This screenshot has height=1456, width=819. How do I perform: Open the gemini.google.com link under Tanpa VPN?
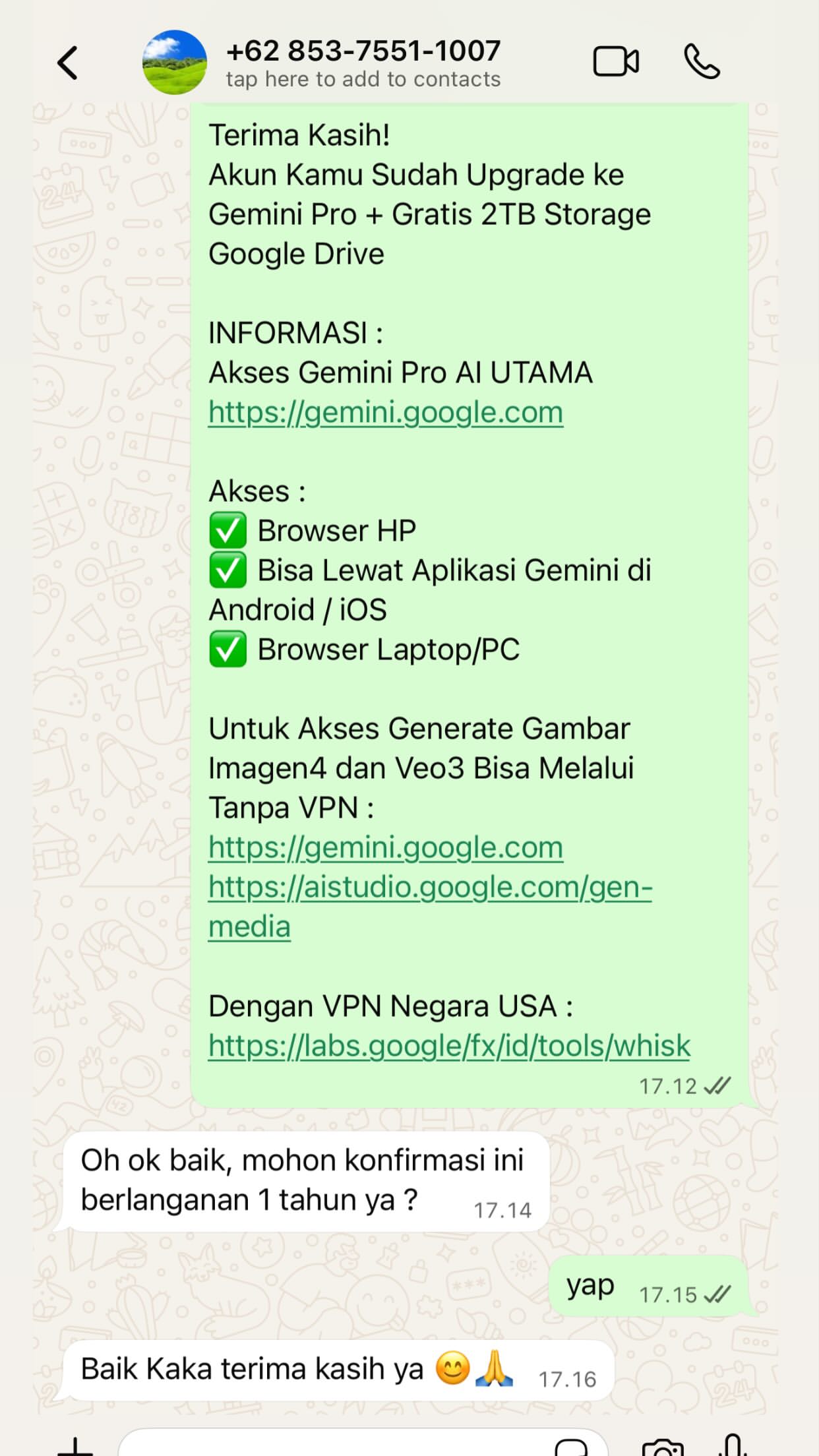pyautogui.click(x=386, y=848)
